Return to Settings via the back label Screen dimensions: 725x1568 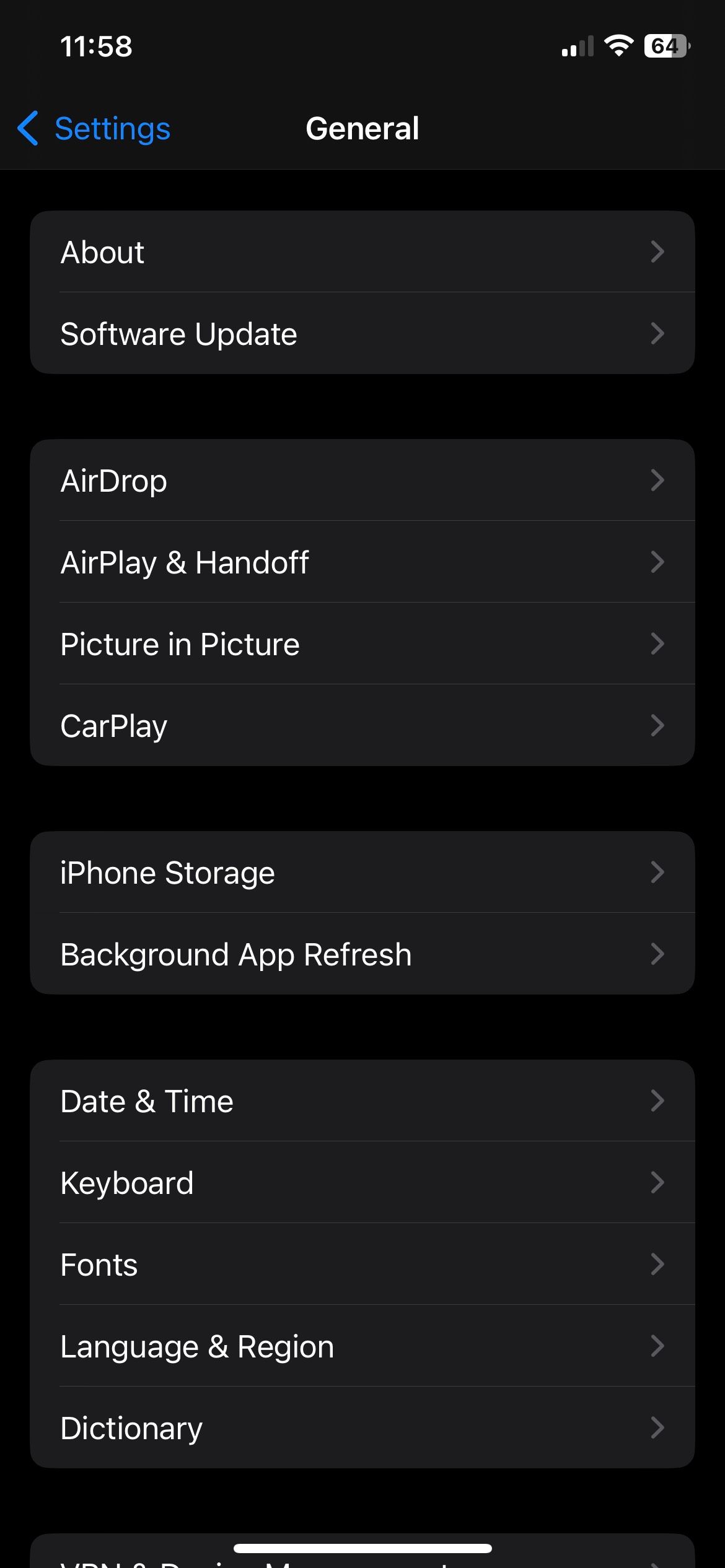tap(112, 128)
